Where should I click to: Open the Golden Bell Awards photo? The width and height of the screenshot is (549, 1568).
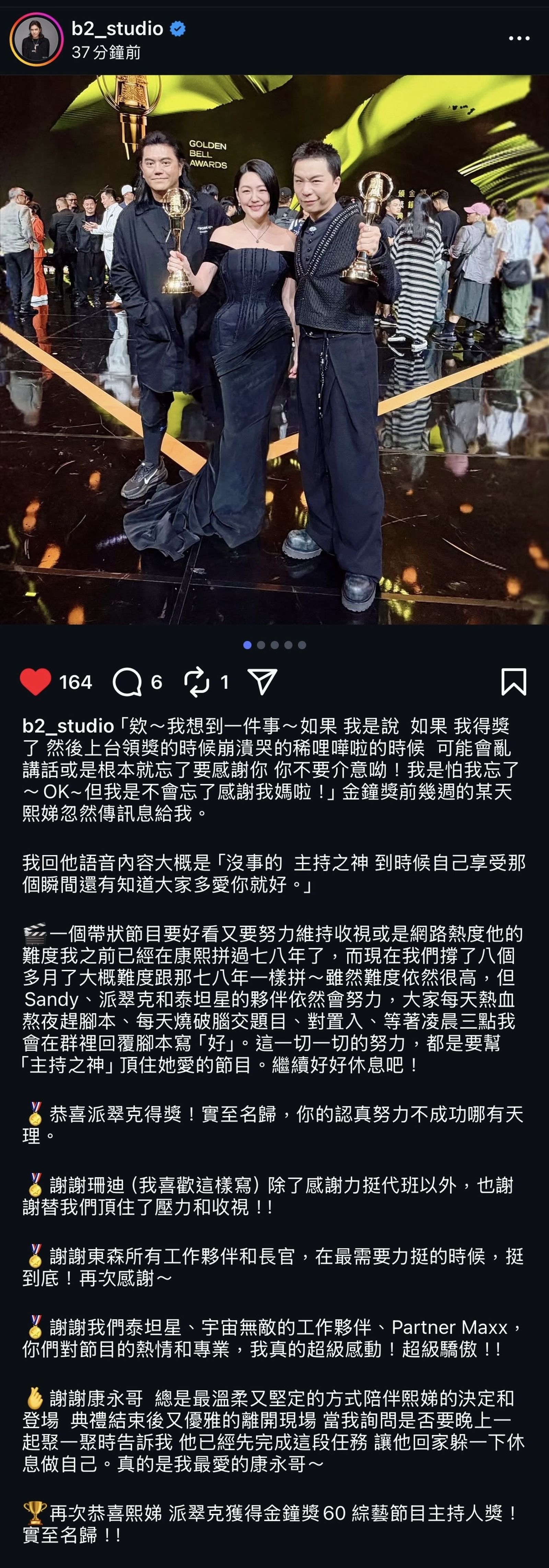coord(274,350)
